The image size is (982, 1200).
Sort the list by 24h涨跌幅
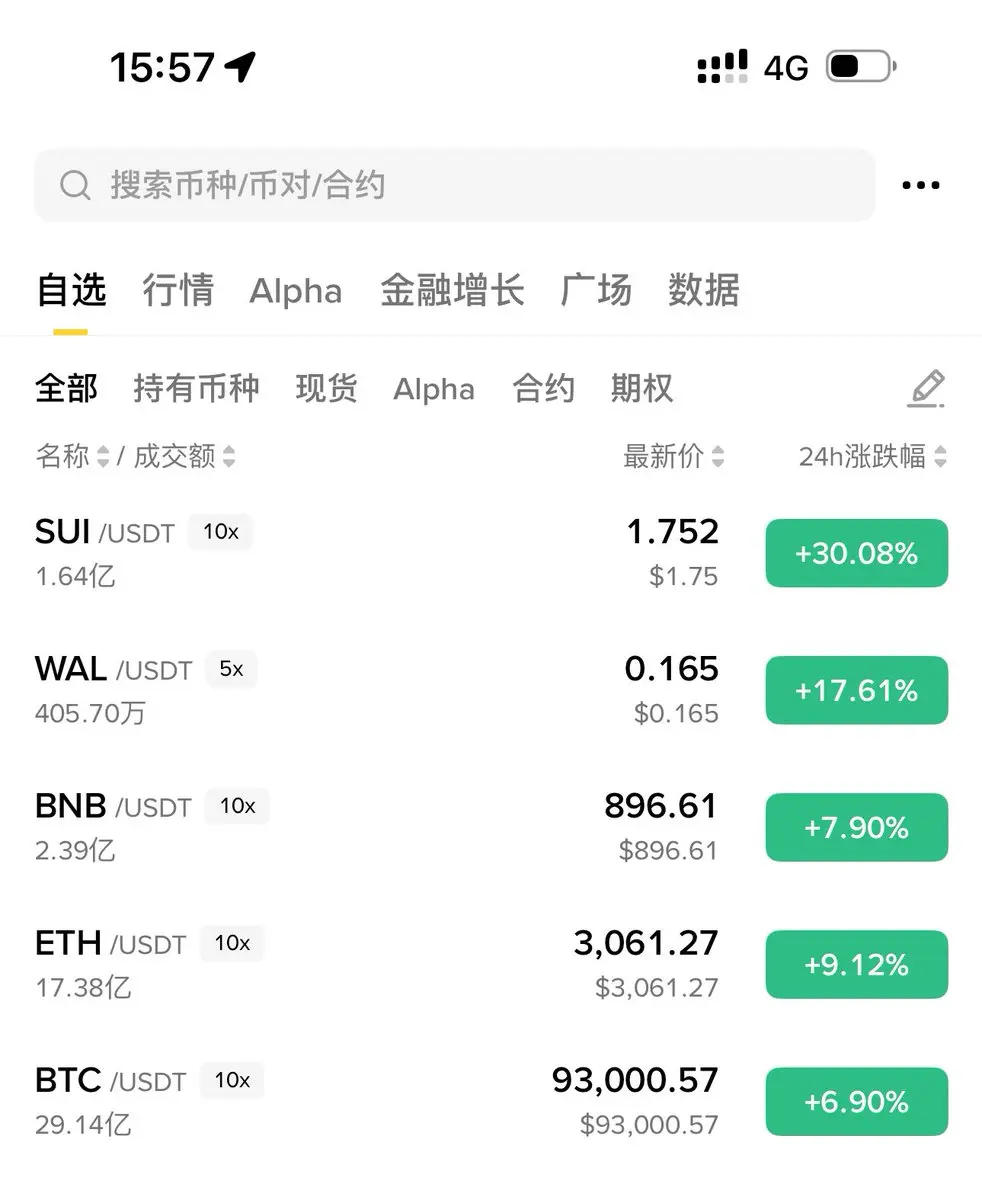tap(872, 457)
